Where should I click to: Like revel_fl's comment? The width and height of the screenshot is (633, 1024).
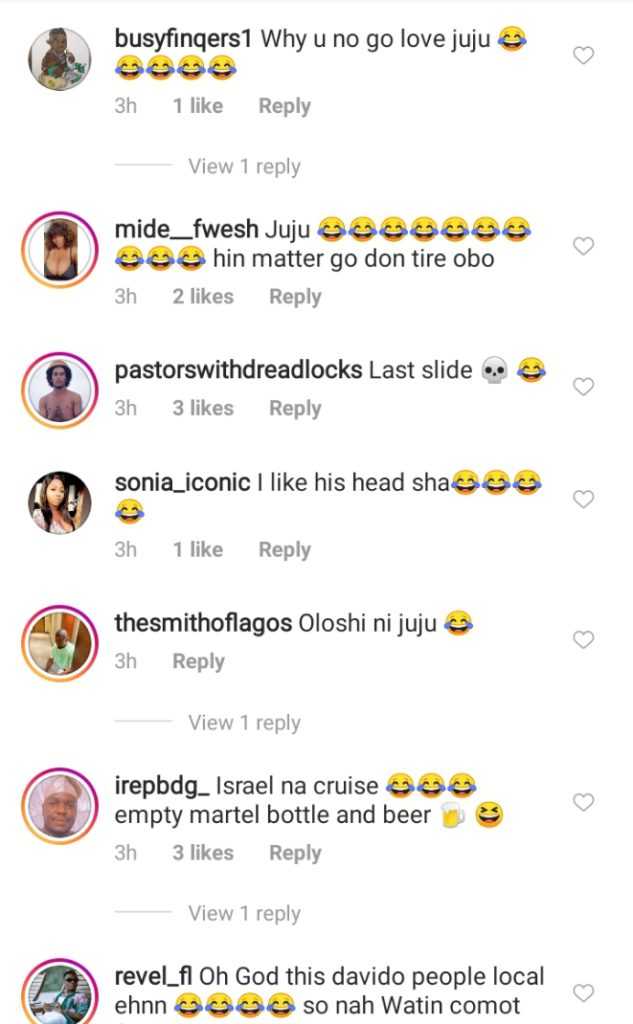point(583,993)
